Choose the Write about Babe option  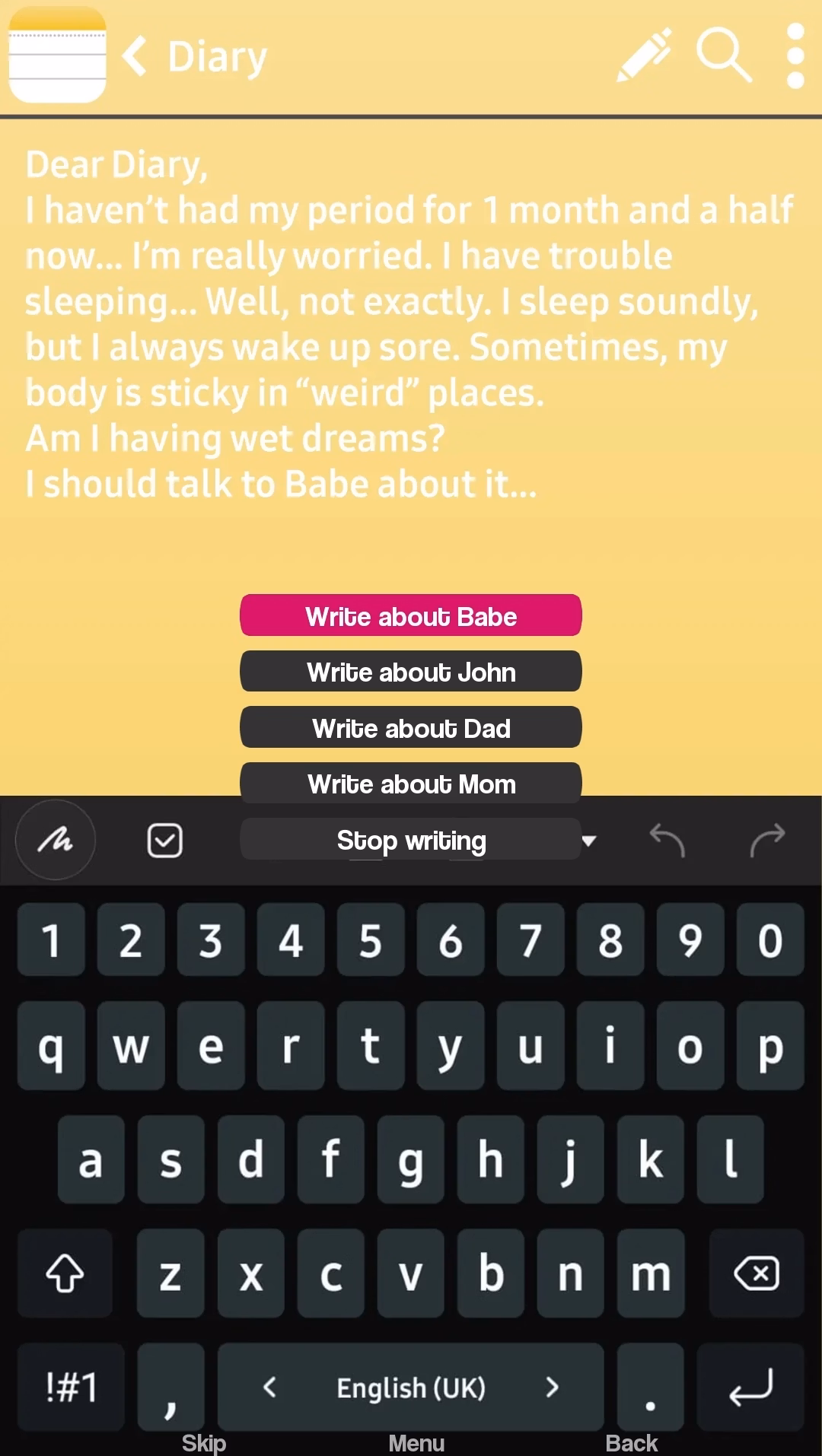pyautogui.click(x=411, y=615)
